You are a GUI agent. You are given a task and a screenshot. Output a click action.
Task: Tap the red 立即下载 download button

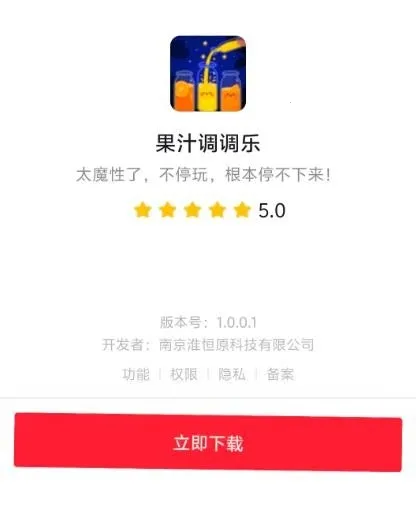pyautogui.click(x=208, y=442)
